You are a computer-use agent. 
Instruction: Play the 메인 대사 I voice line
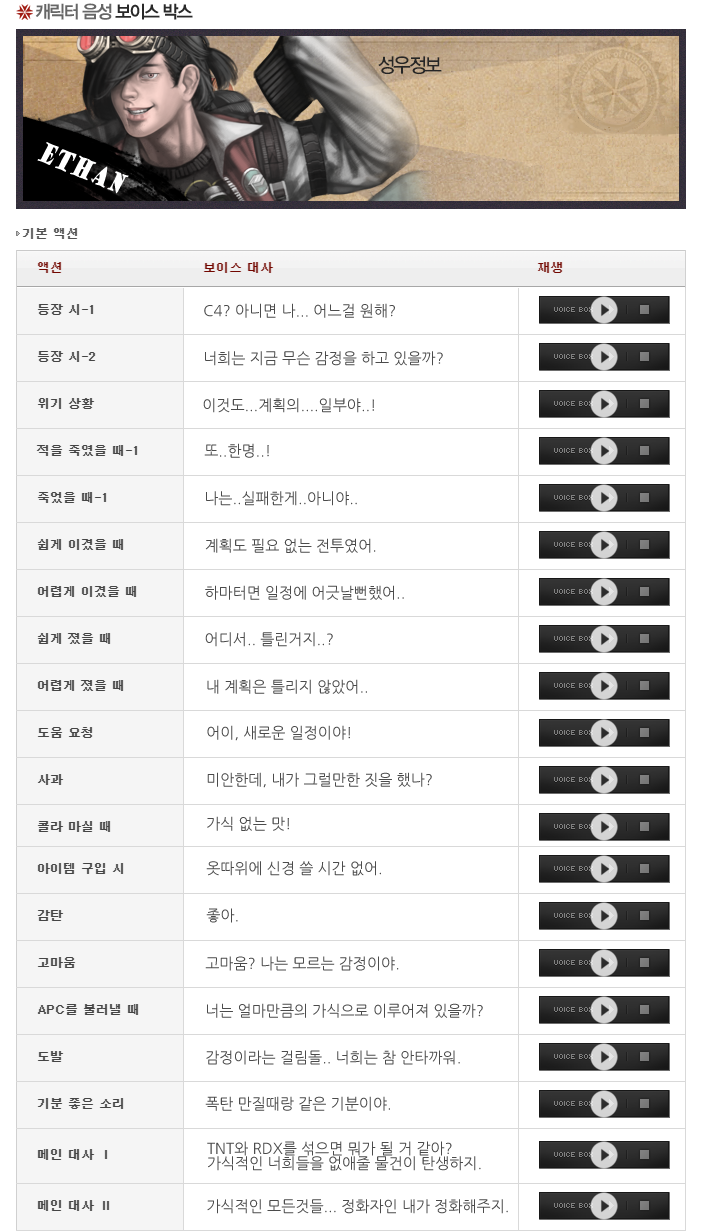point(604,1155)
